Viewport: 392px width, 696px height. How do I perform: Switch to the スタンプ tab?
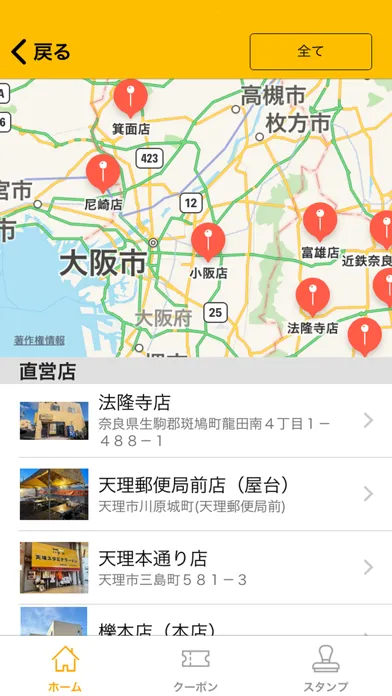pos(326,668)
